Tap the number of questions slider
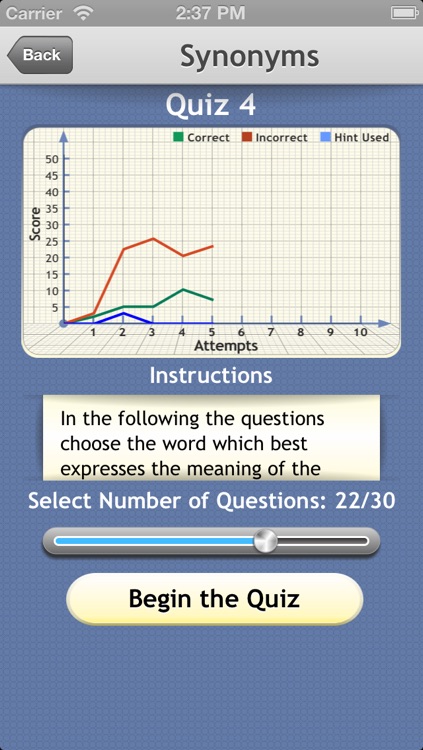The width and height of the screenshot is (423, 750). click(x=211, y=541)
